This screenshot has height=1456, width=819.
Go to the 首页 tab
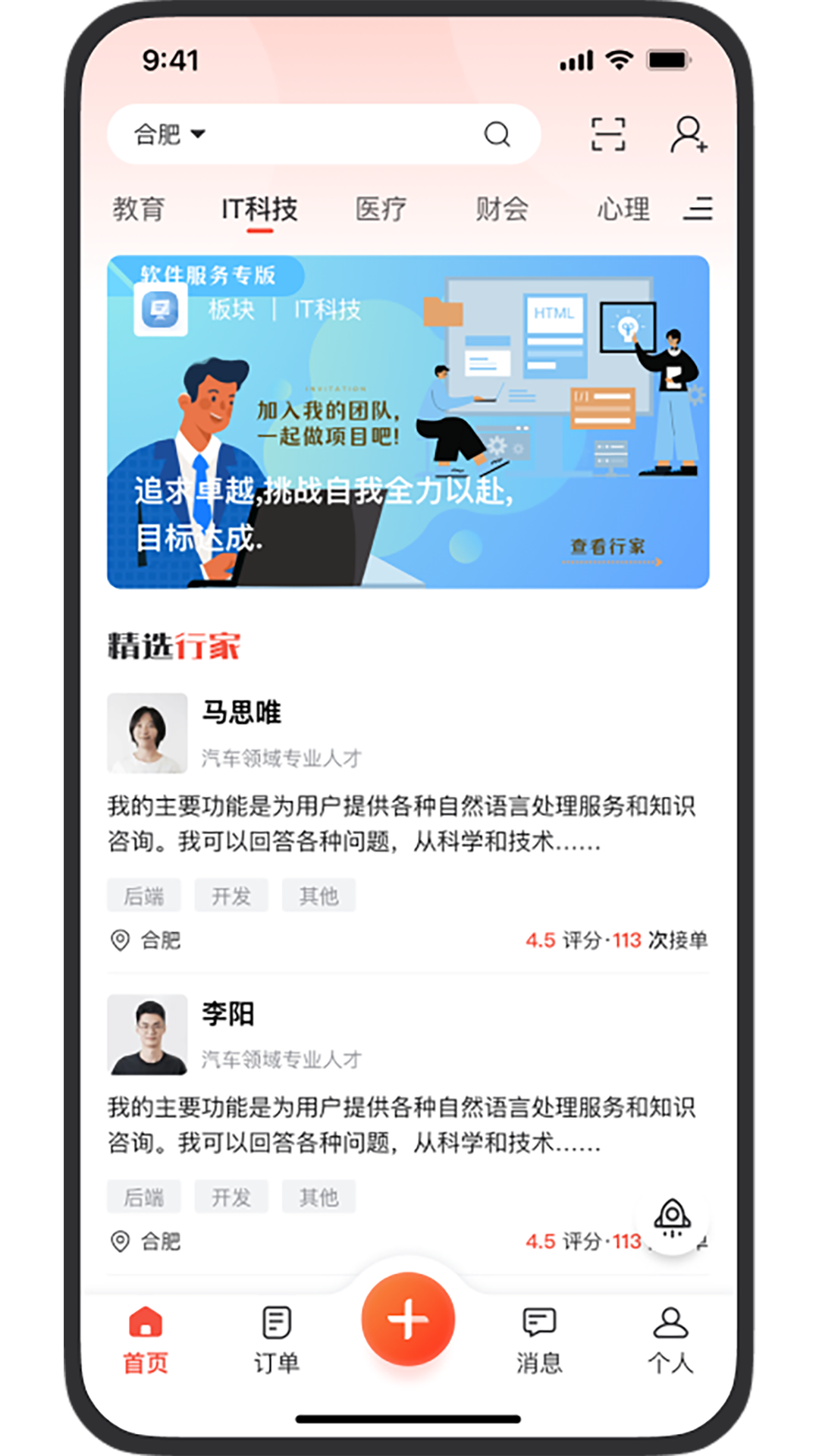pos(146,1340)
